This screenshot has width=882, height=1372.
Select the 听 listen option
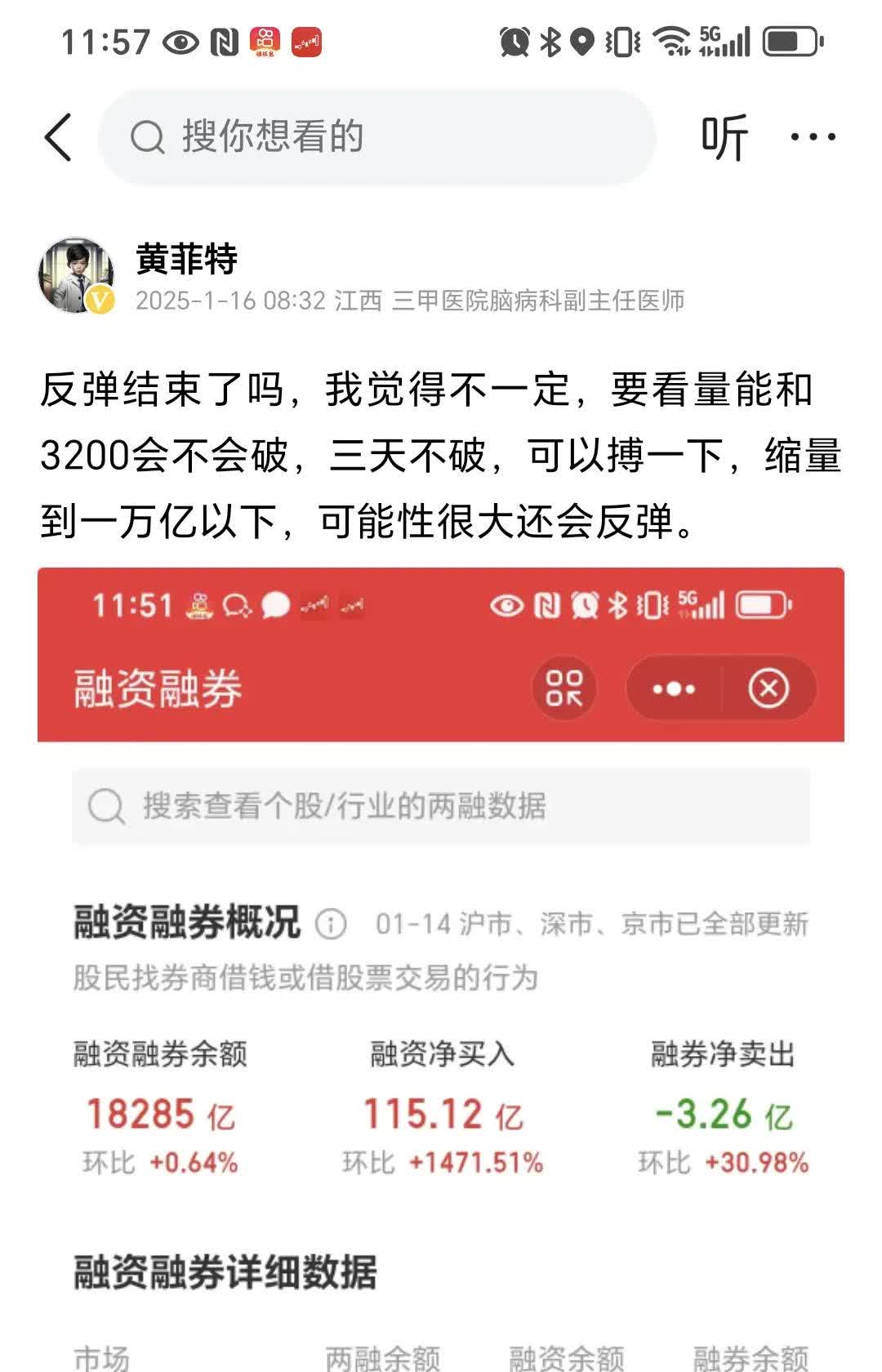tap(723, 137)
